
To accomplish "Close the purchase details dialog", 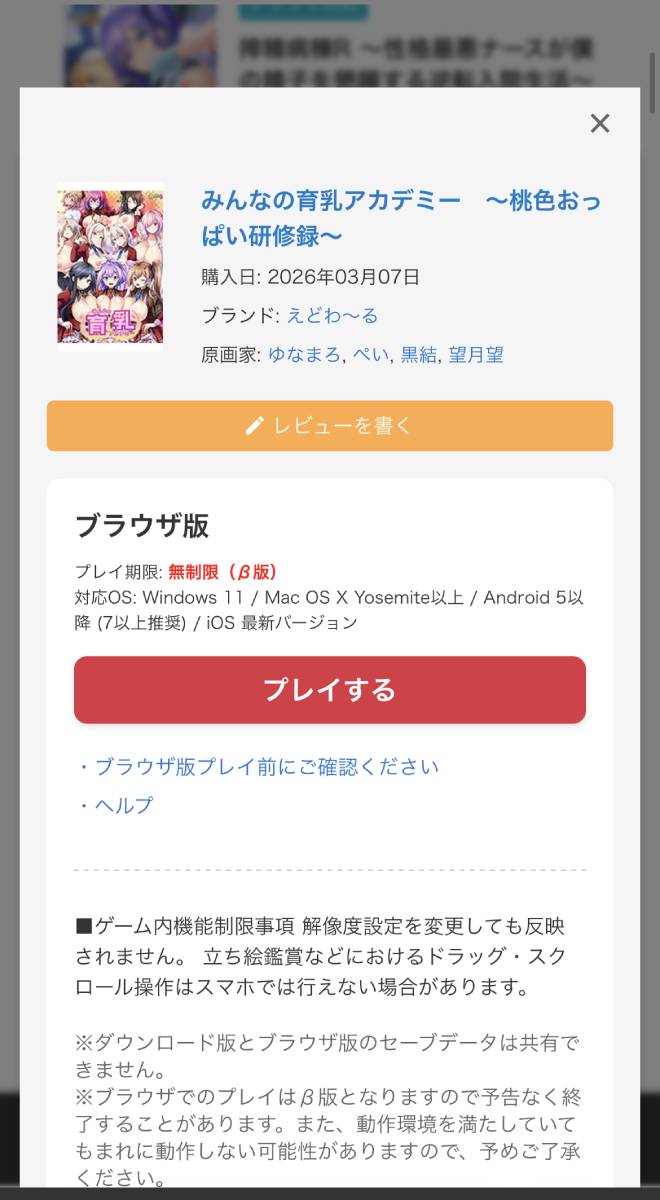I will [599, 123].
